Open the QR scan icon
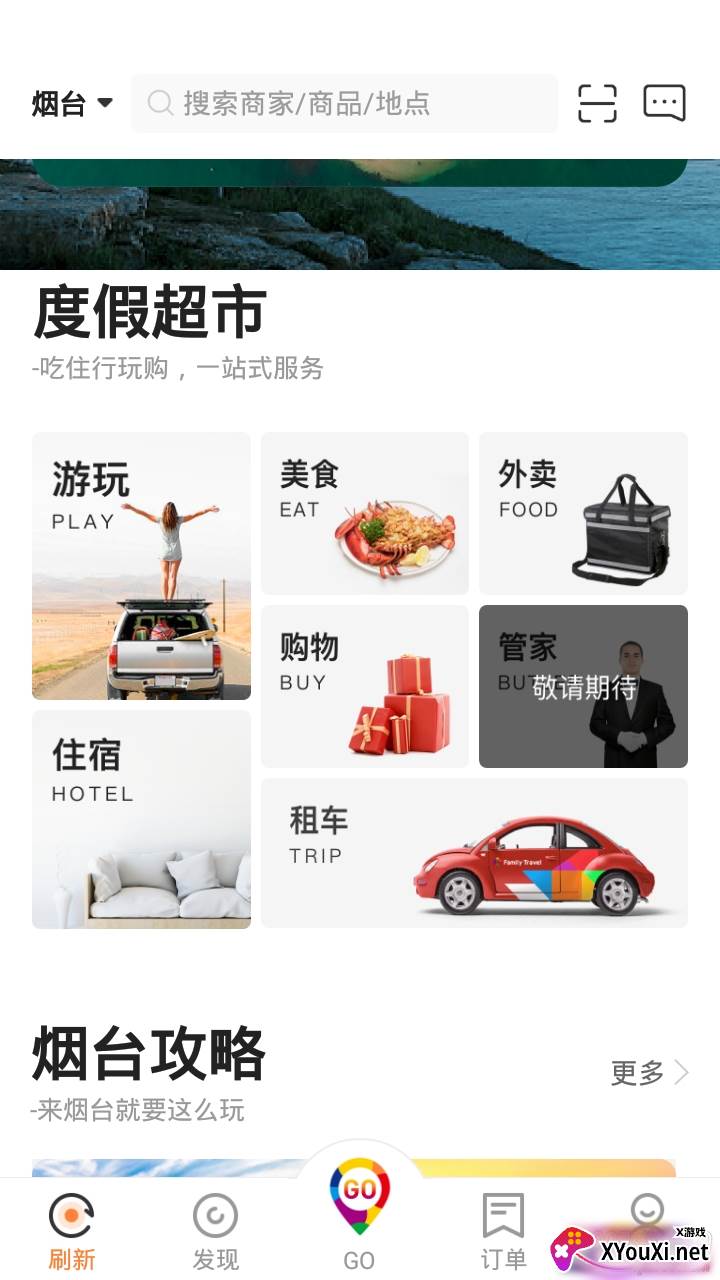 click(597, 103)
